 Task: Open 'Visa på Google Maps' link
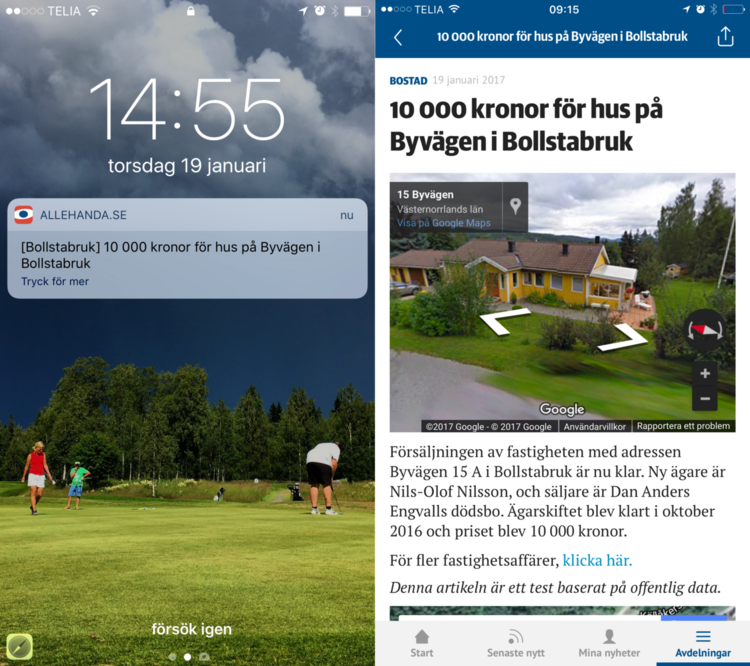coord(443,223)
